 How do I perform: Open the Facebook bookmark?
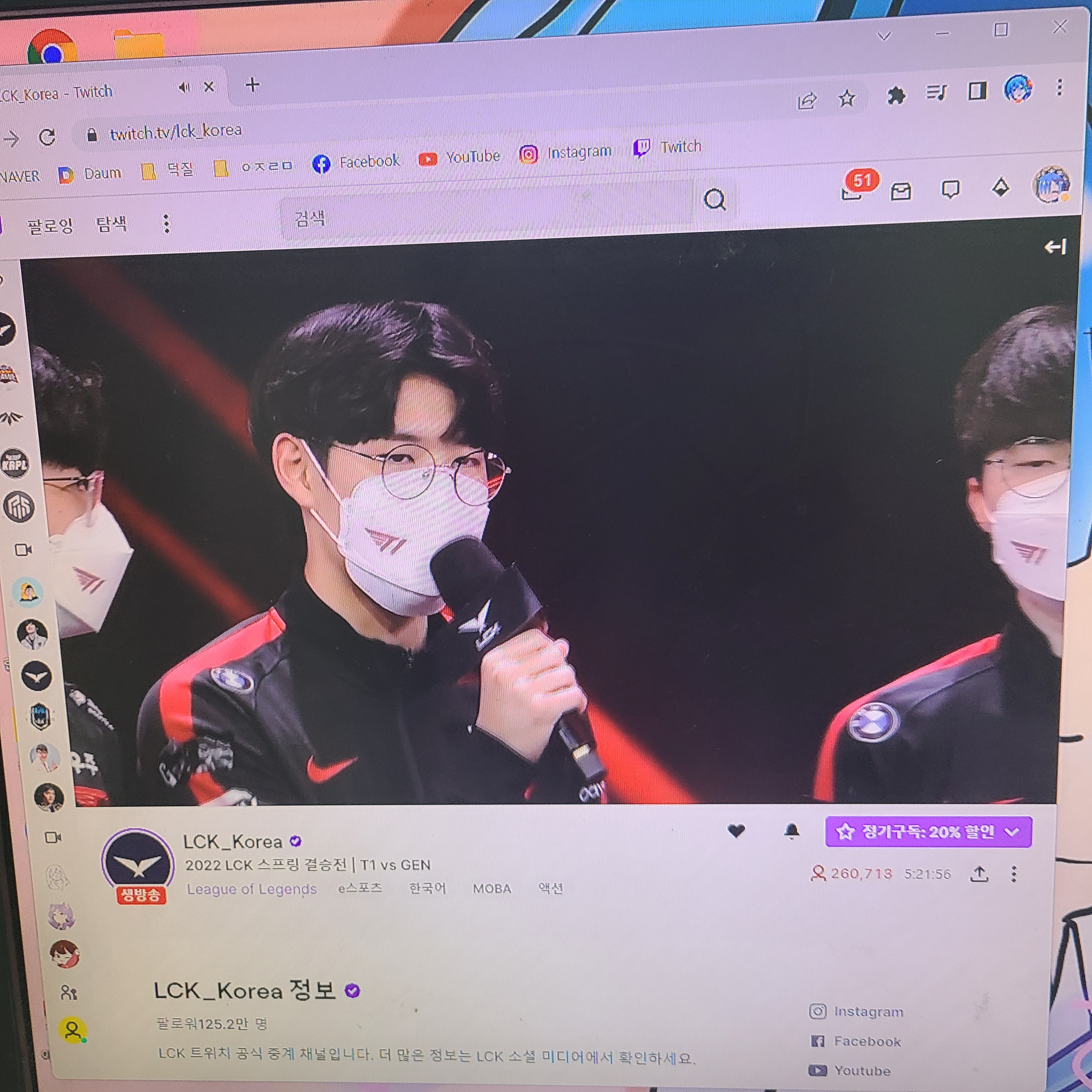356,163
